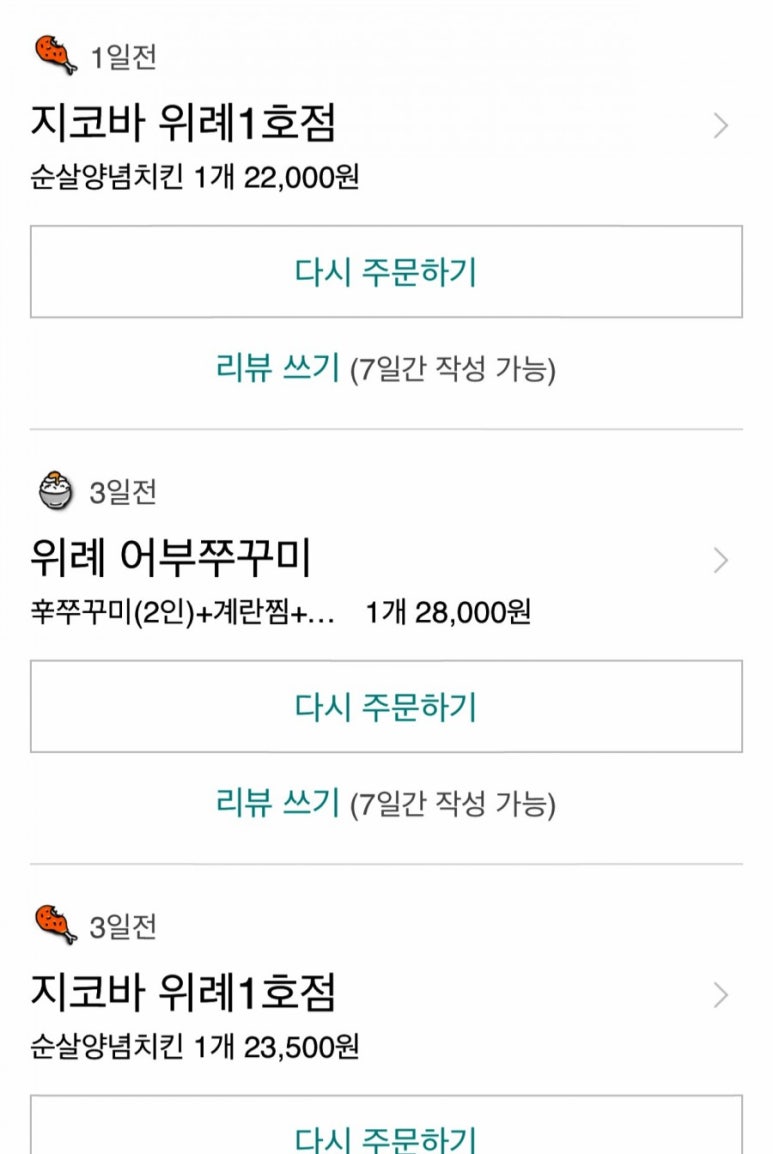Open the 지코바 위례1호점 order for 22,000원
The image size is (773, 1154).
(385, 126)
